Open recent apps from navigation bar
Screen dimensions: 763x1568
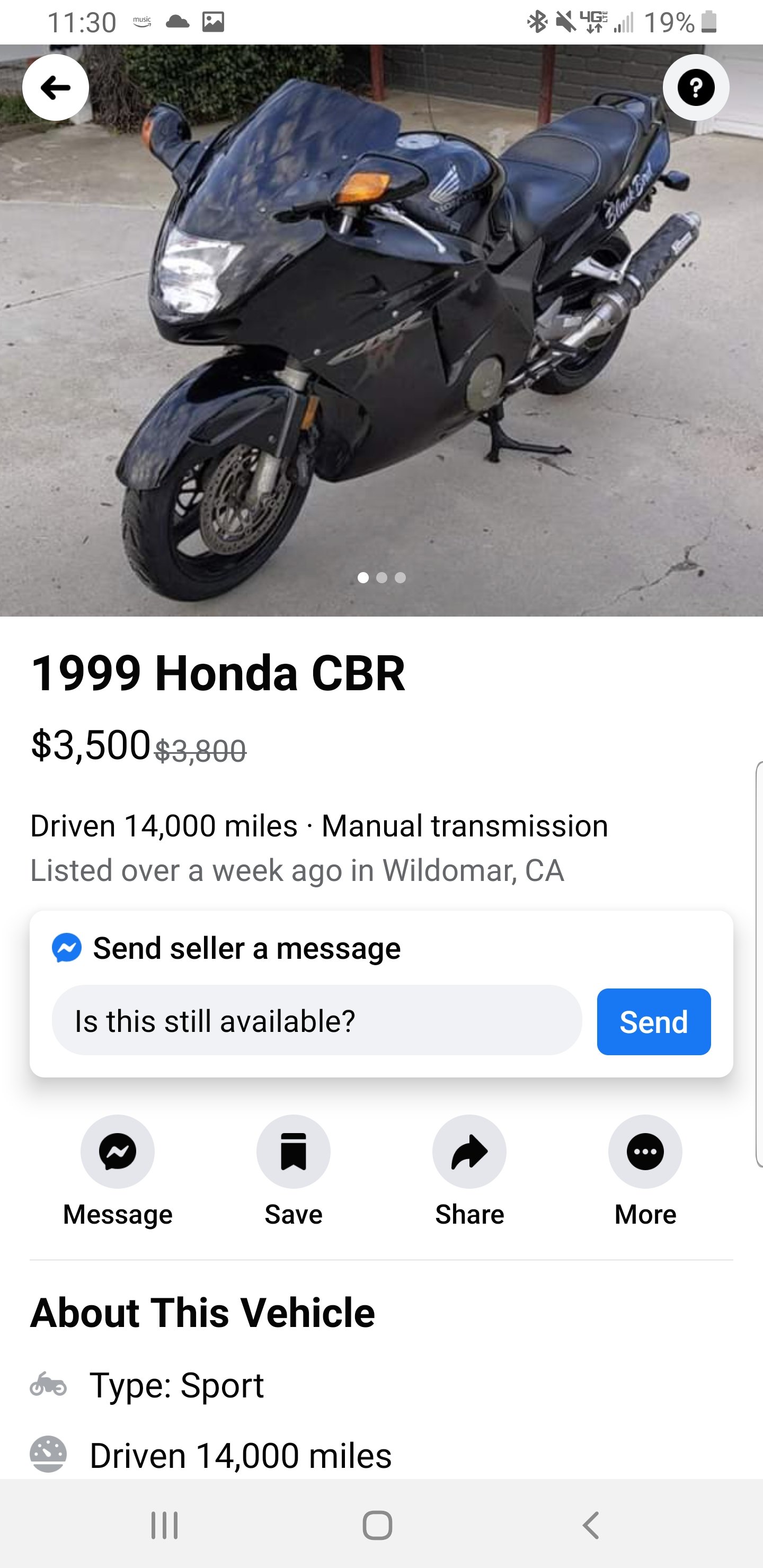164,1526
